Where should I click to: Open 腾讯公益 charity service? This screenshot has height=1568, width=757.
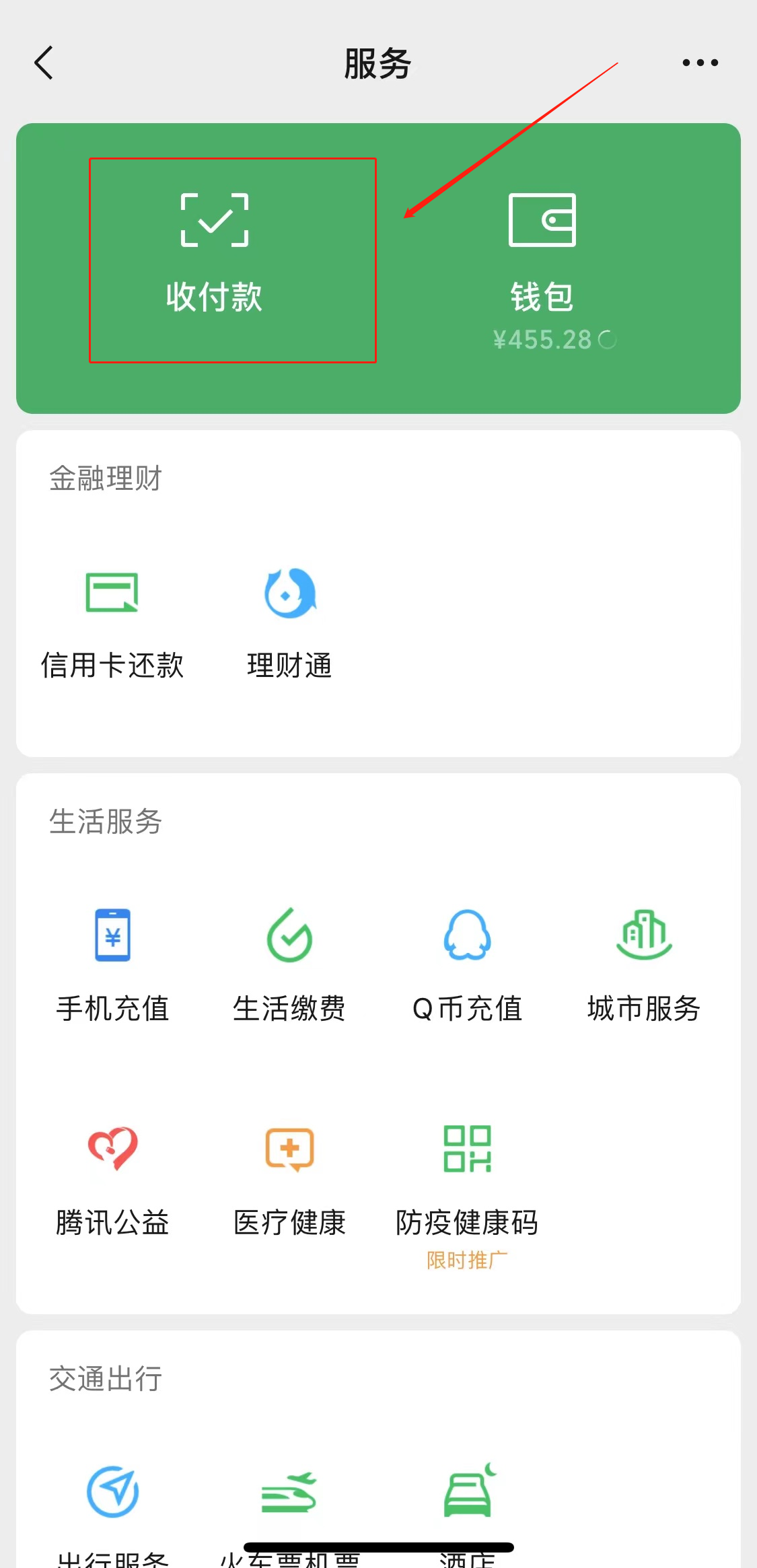112,1179
